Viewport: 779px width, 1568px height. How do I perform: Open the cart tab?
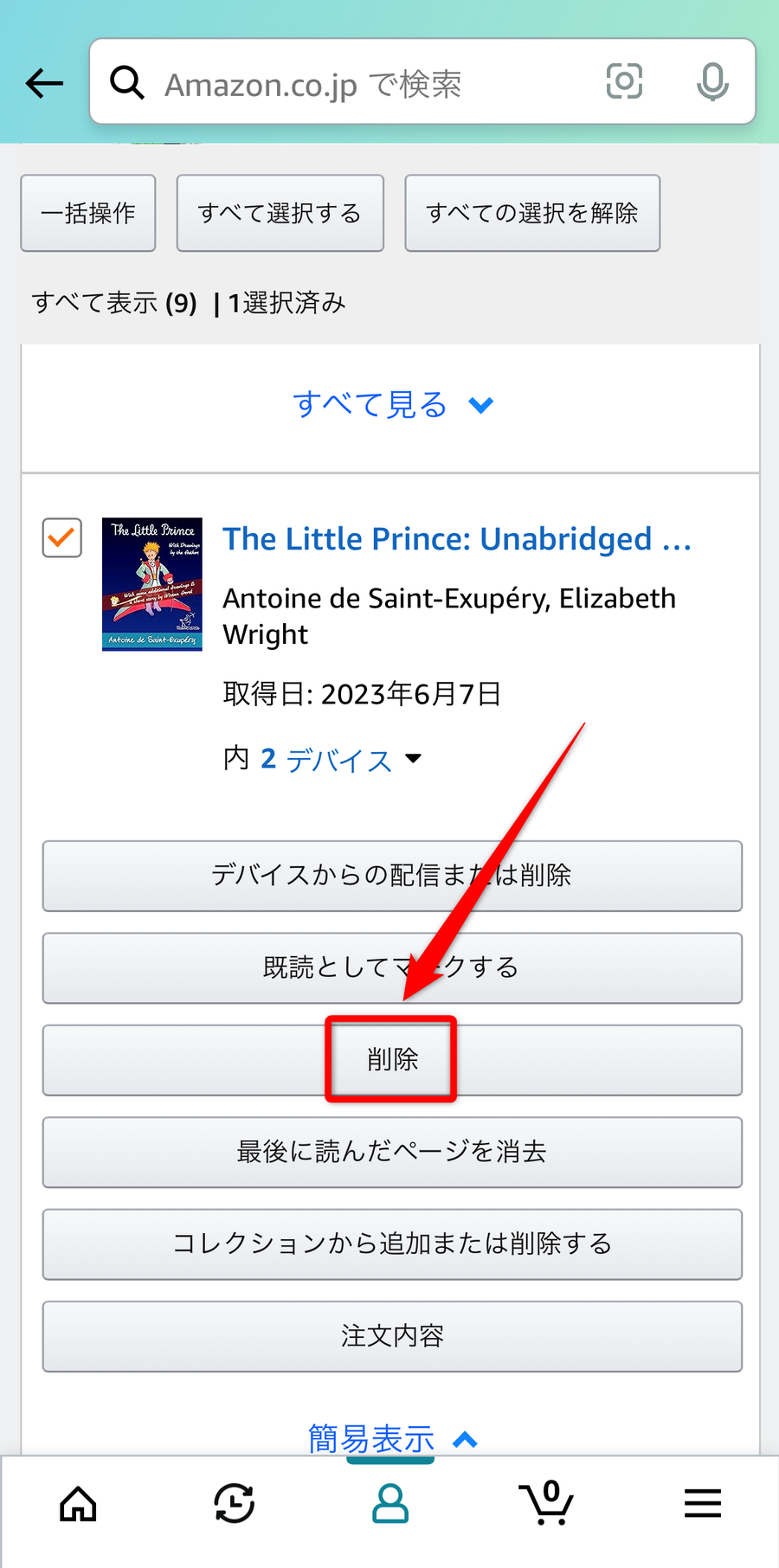pos(546,1502)
